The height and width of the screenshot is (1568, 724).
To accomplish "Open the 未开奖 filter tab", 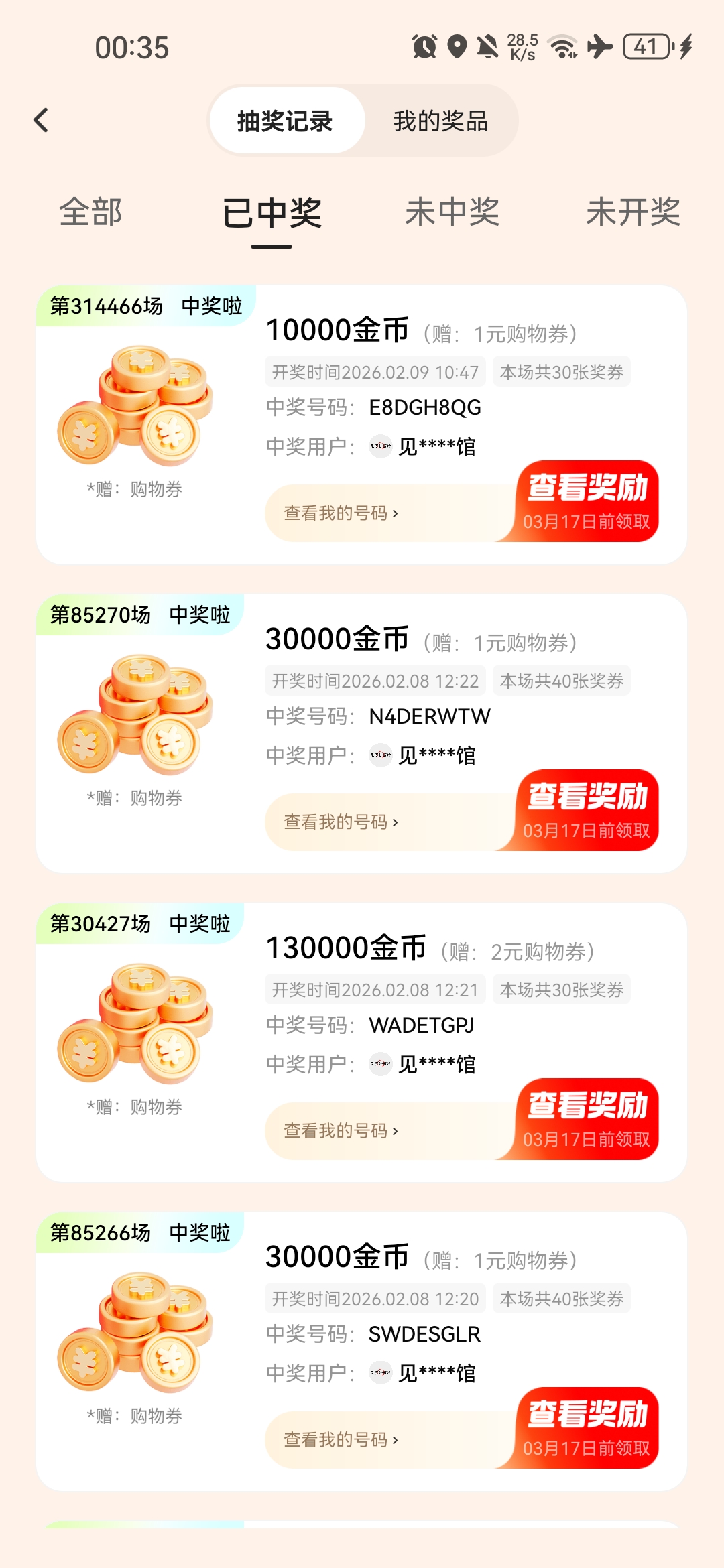I will [633, 212].
